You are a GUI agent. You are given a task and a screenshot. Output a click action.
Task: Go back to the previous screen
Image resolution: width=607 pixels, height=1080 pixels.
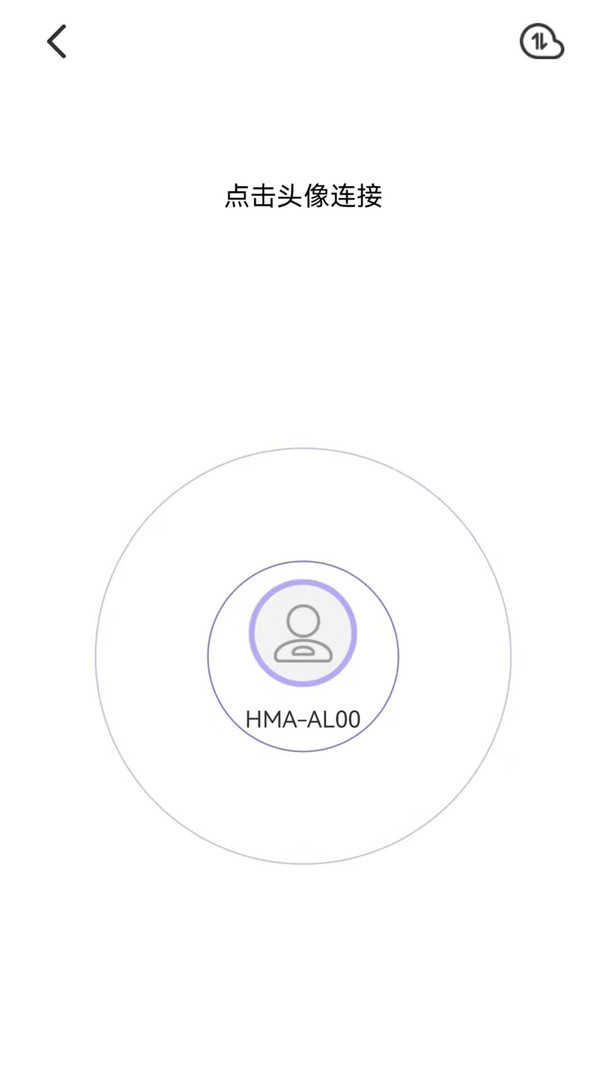tap(57, 41)
